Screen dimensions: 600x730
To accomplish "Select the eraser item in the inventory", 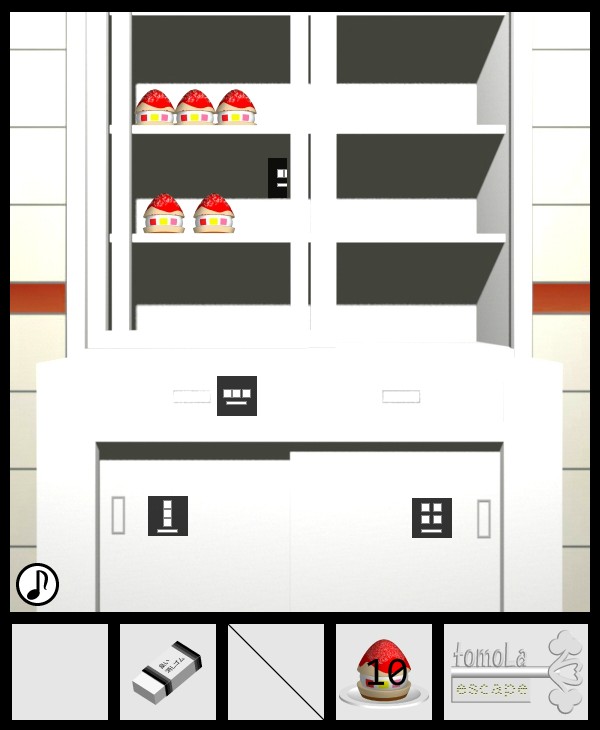I will click(167, 671).
